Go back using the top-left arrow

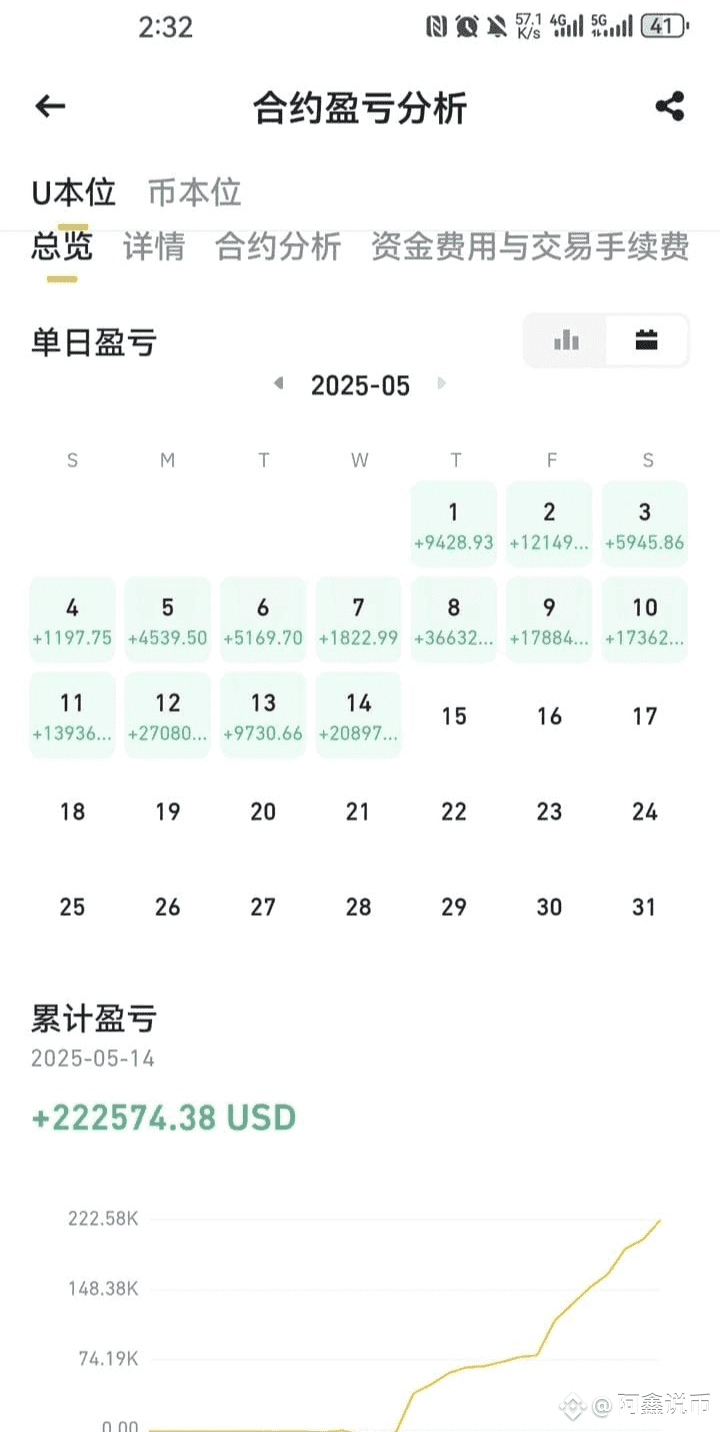50,106
